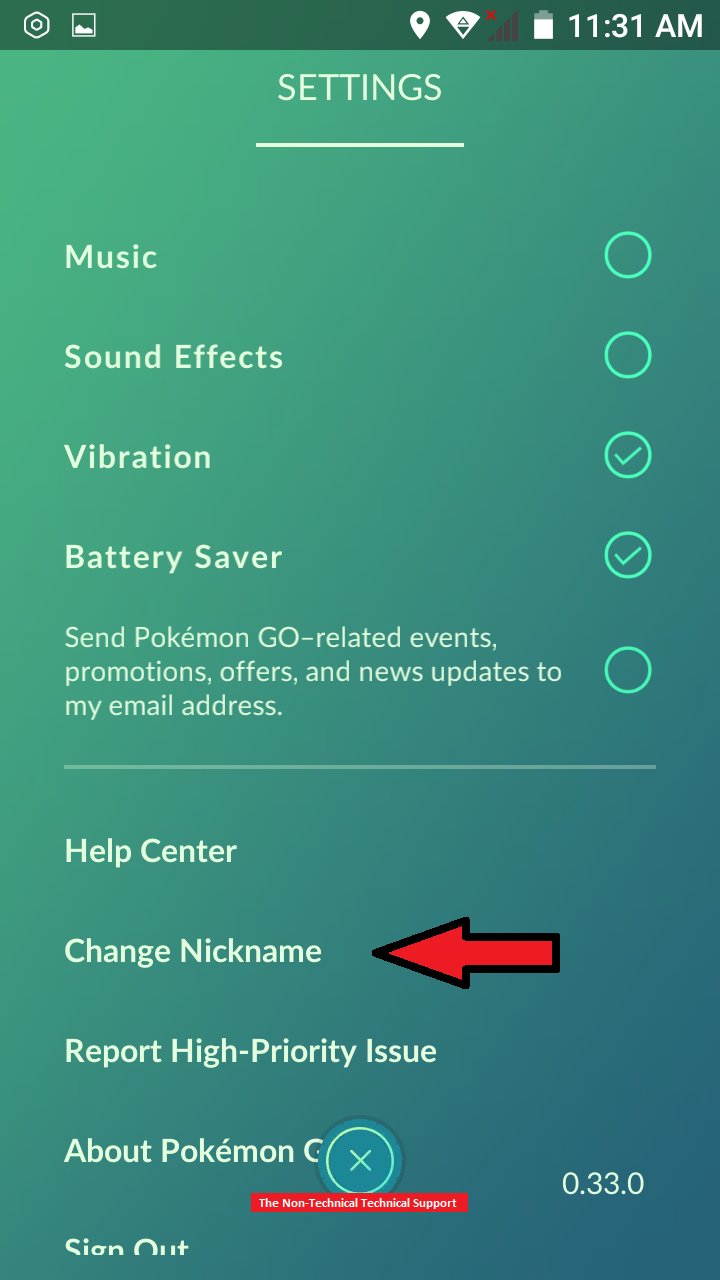Open Report High-Priority Issue

pos(250,1051)
